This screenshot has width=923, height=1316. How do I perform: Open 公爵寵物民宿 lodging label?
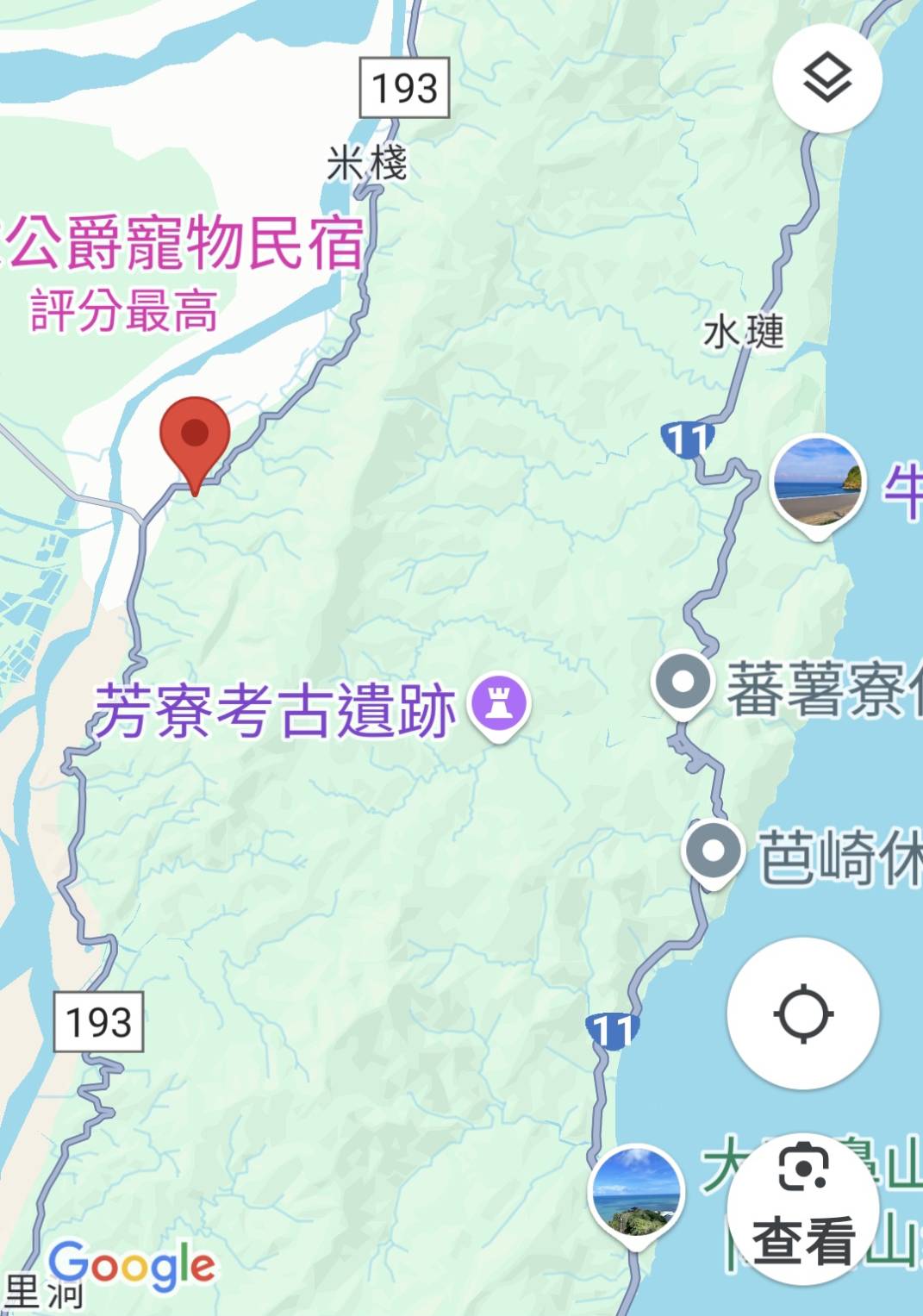tap(185, 244)
